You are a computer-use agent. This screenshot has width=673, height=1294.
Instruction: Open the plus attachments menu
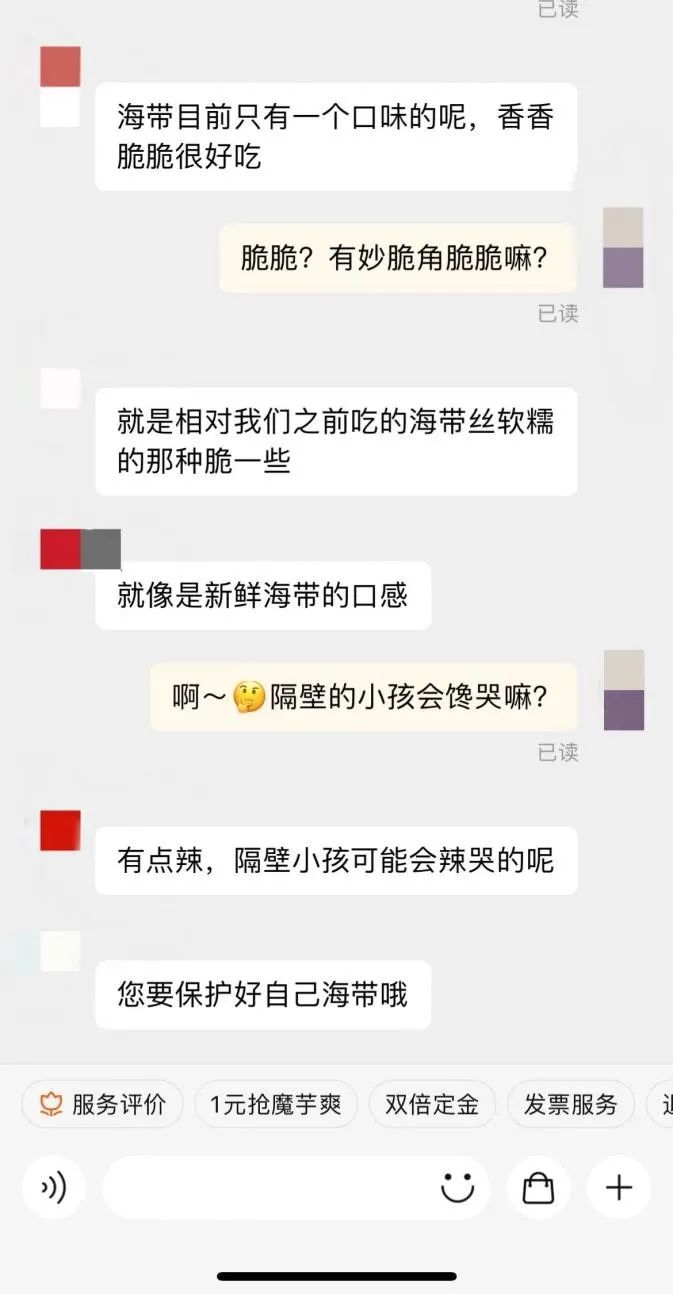click(619, 1188)
